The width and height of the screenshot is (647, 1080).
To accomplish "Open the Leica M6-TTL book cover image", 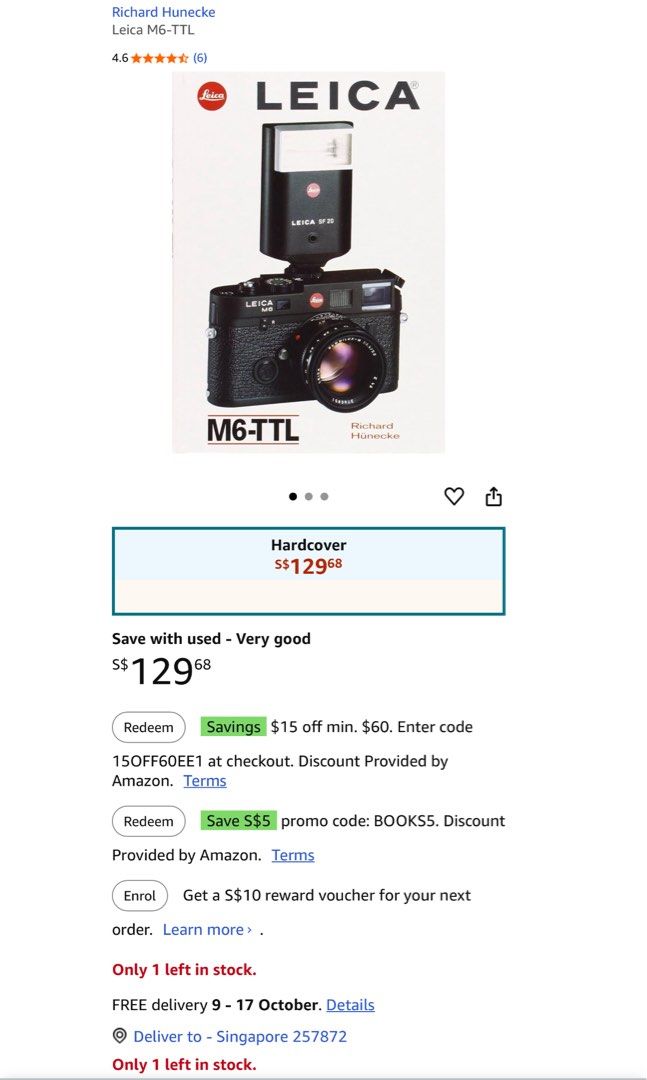I will pos(308,262).
